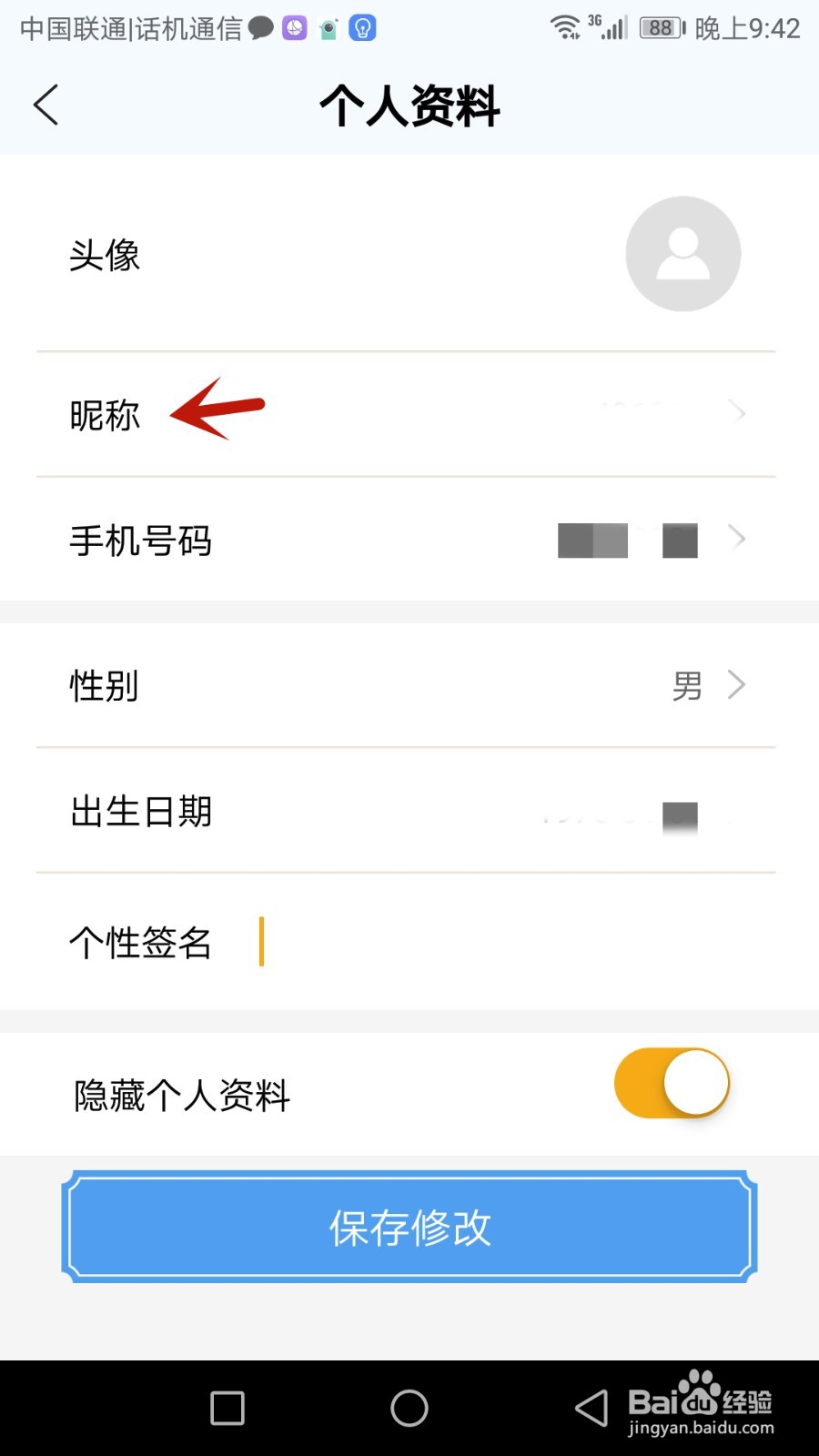Screen dimensions: 819x1456
Task: Open the 手机号码 row chevron
Action: click(738, 539)
